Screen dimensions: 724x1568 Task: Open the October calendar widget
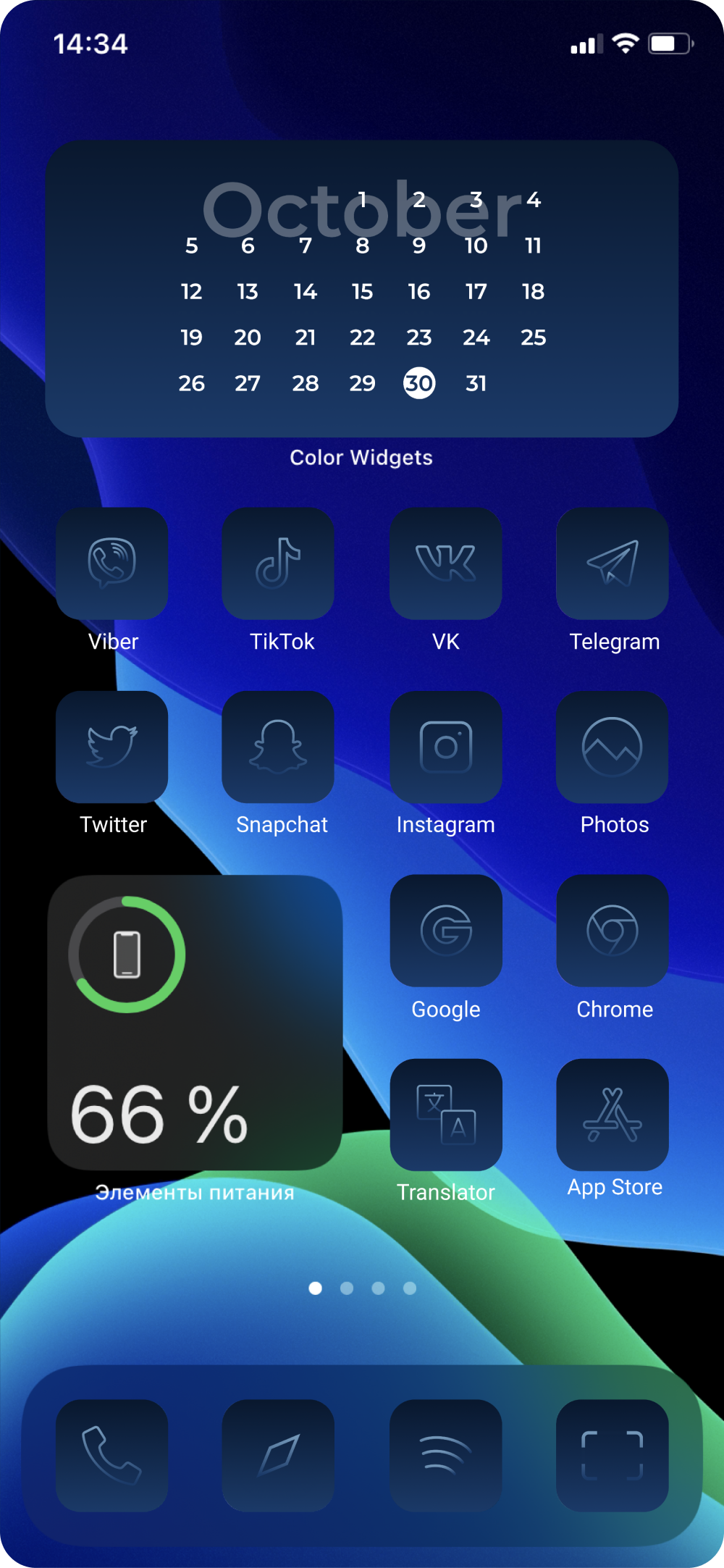(x=362, y=288)
